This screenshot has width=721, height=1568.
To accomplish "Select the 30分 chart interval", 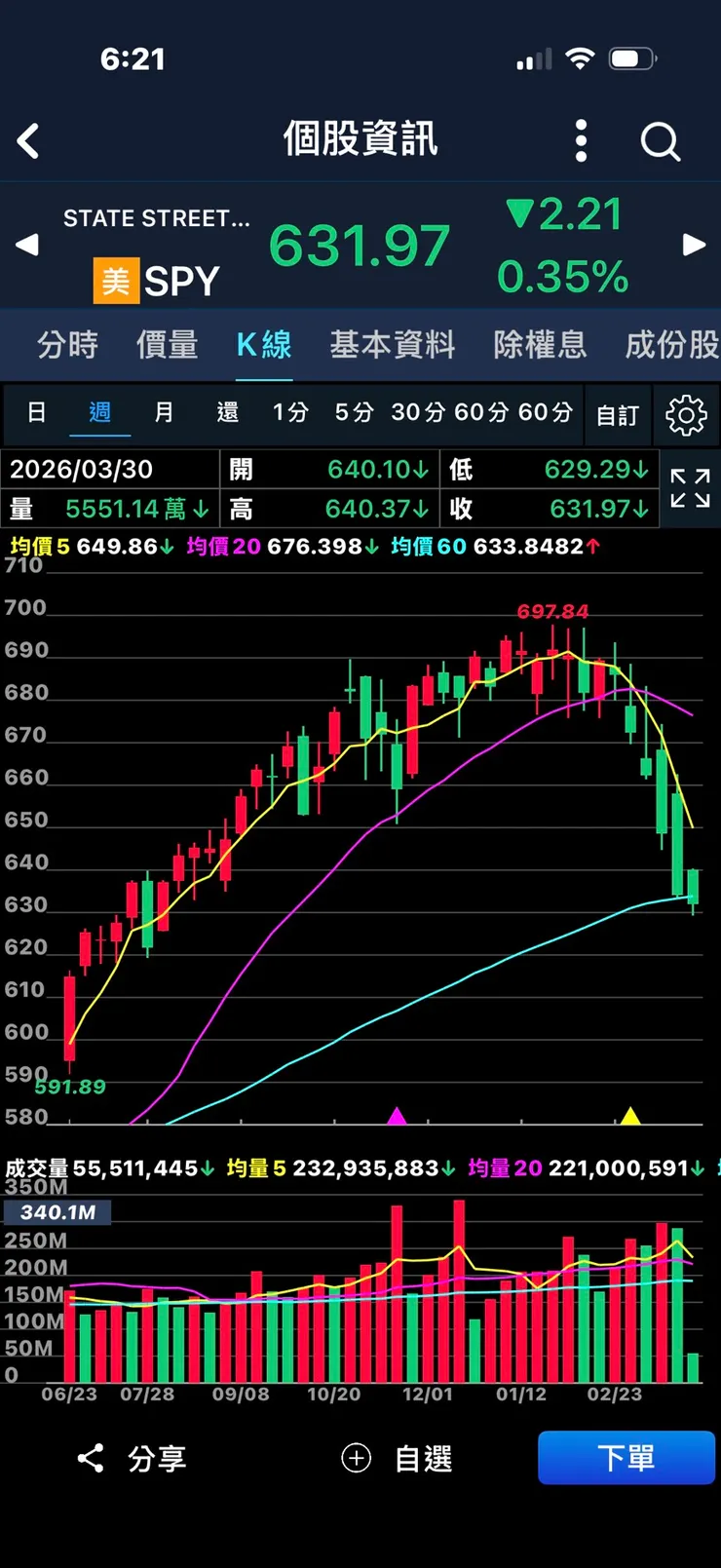I will pyautogui.click(x=418, y=412).
